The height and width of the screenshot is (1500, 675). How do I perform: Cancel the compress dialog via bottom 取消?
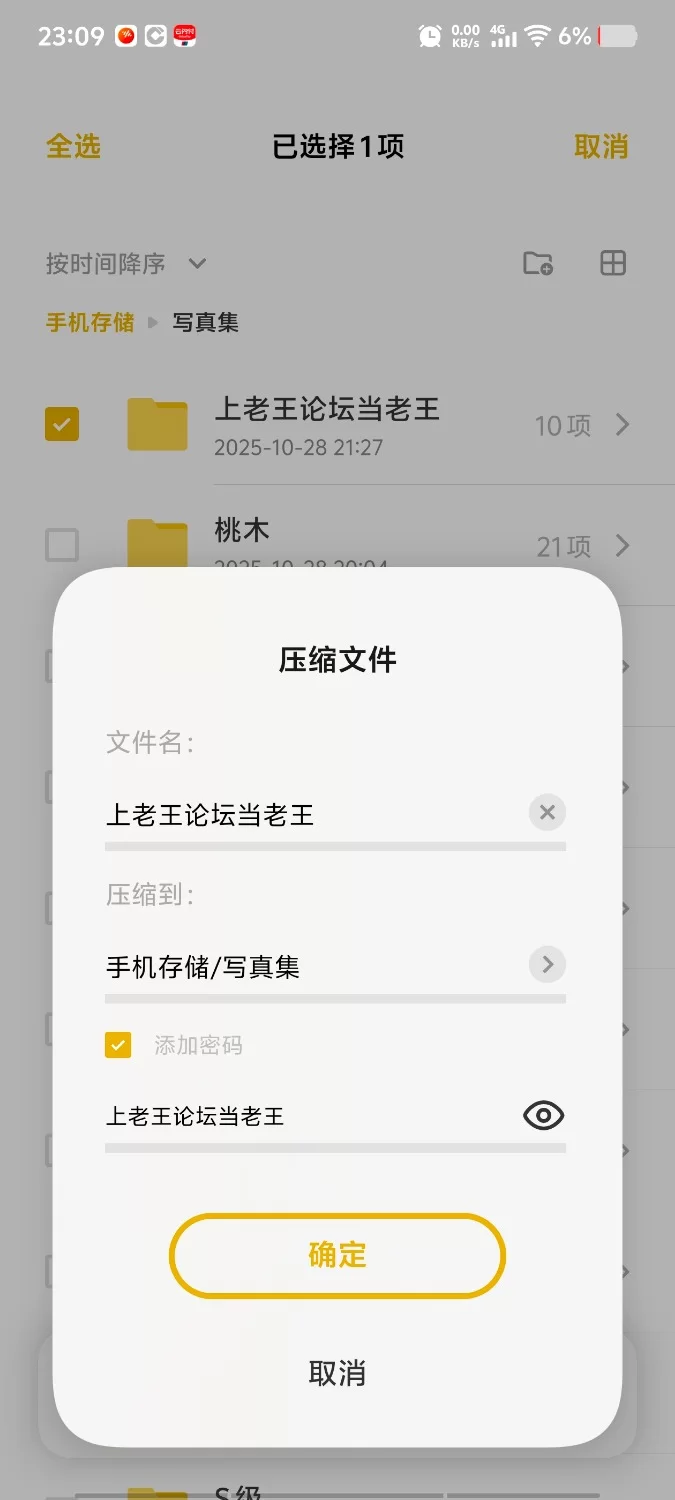[x=337, y=1373]
